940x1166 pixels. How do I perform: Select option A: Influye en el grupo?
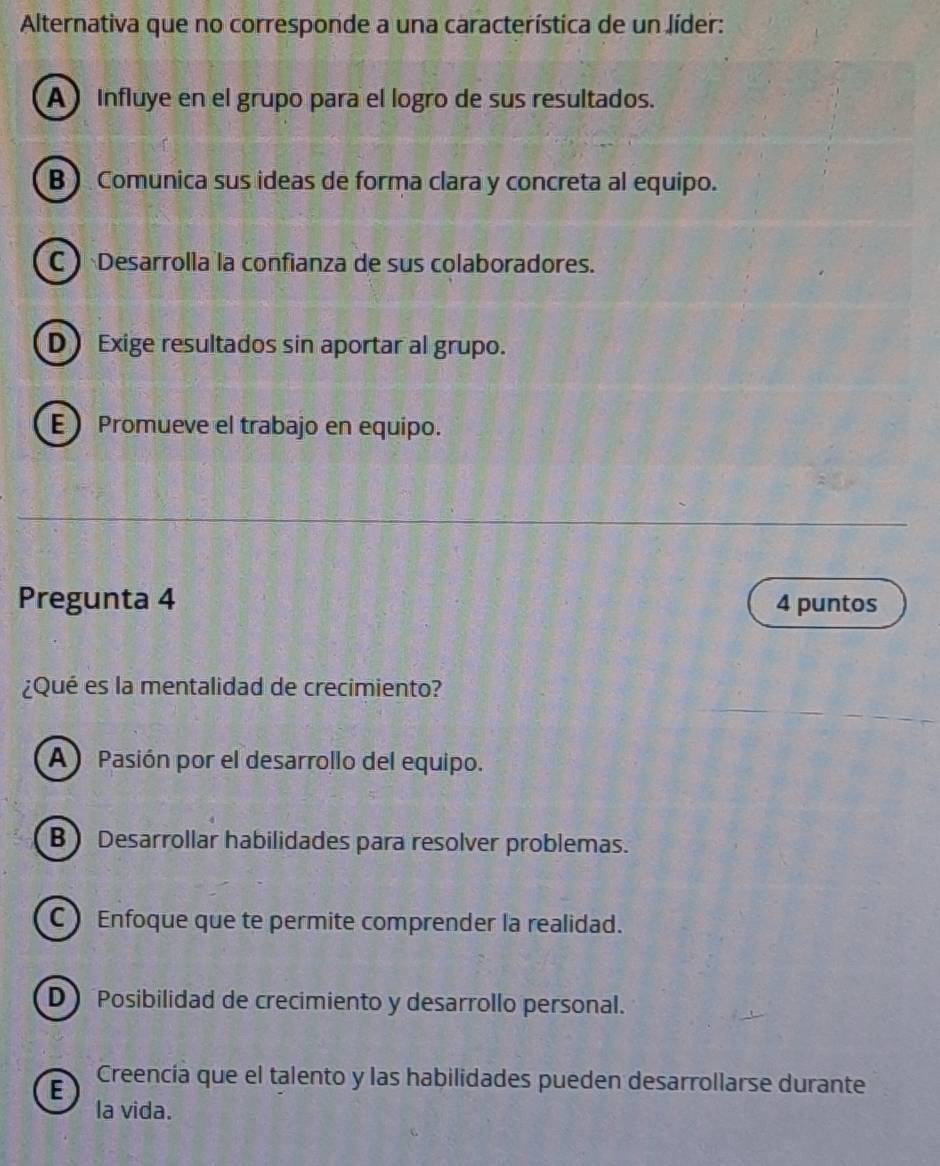pos(49,99)
